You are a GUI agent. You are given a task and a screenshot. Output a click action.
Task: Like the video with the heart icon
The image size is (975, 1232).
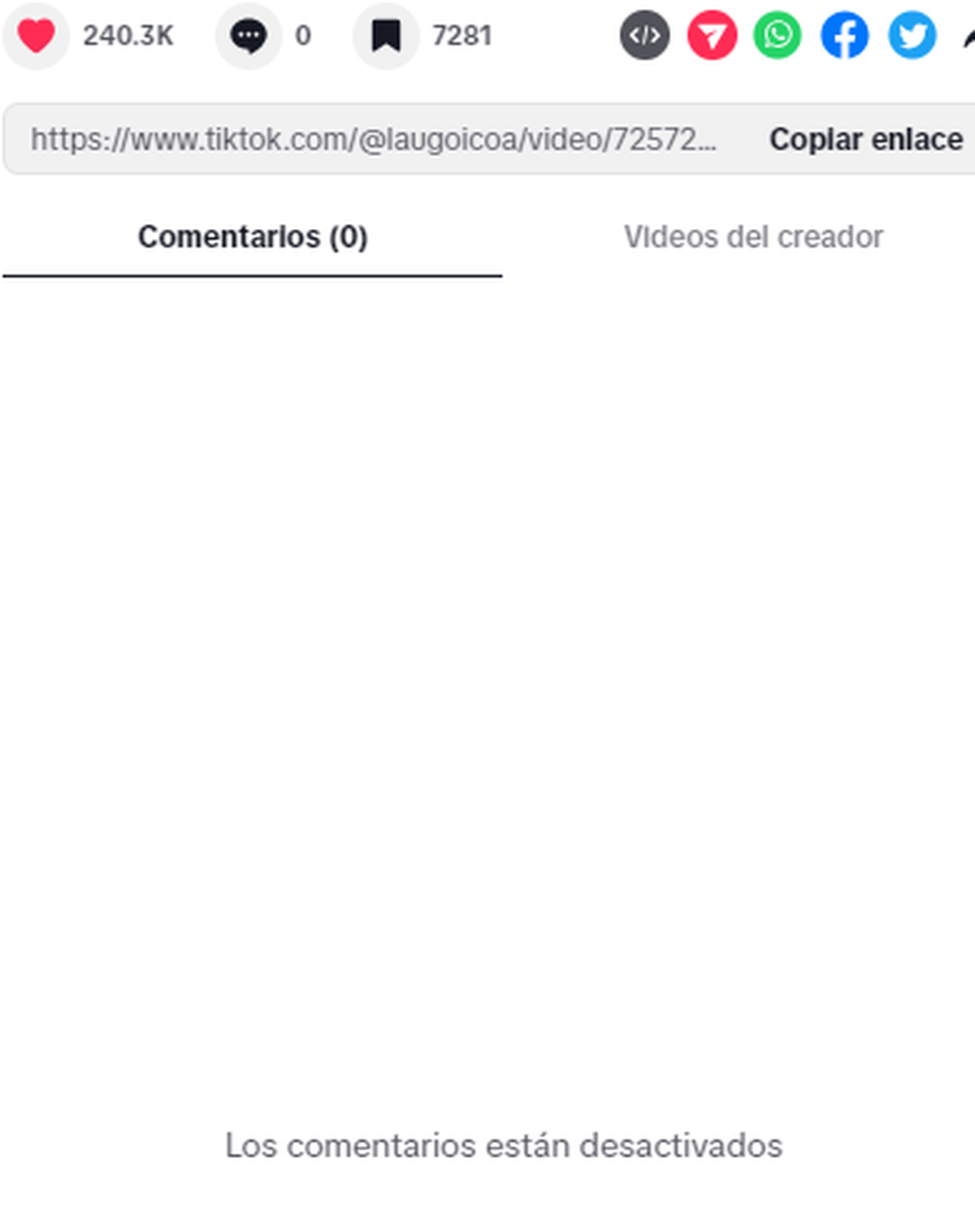(37, 36)
